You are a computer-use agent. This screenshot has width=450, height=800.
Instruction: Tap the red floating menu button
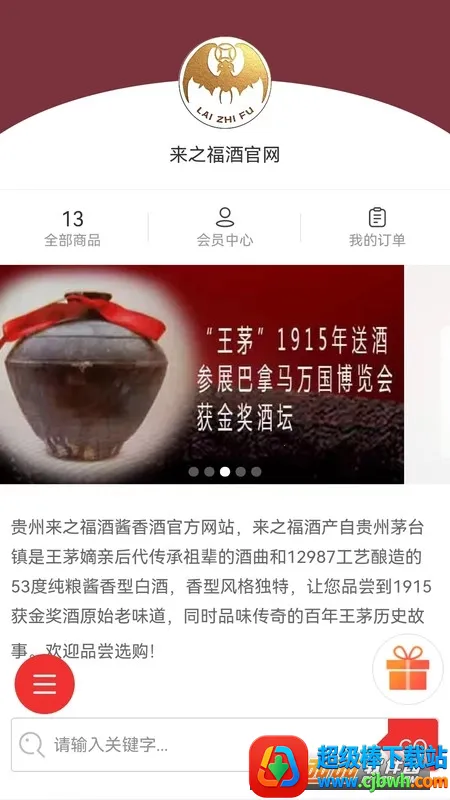tap(45, 684)
